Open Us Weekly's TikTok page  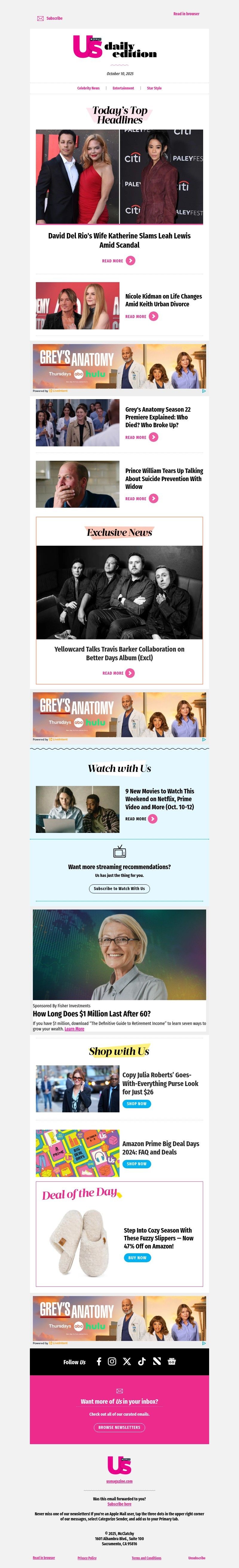142,1362
